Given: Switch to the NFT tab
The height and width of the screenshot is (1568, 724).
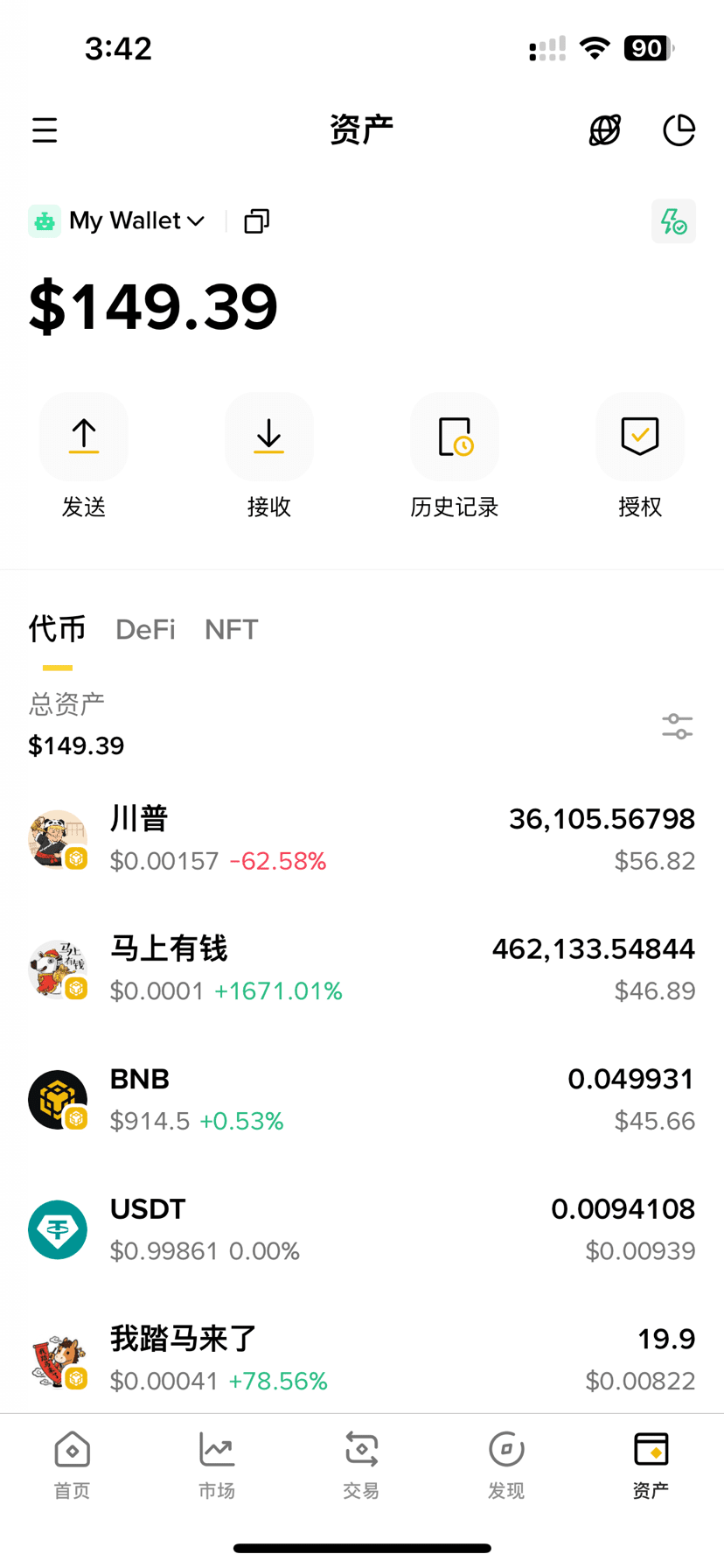Looking at the screenshot, I should click(x=230, y=628).
